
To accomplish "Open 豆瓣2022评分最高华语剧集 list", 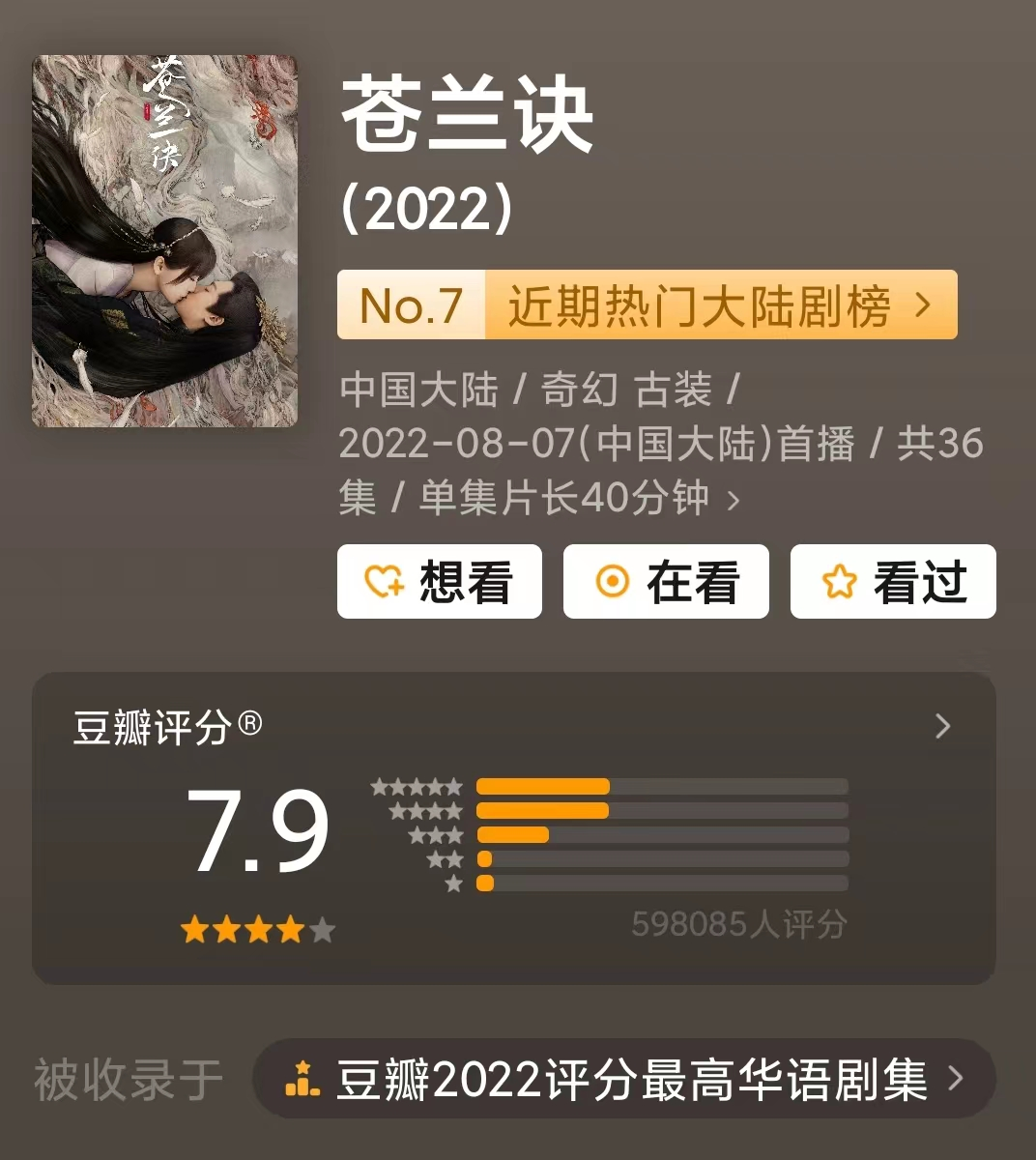I will point(624,1079).
